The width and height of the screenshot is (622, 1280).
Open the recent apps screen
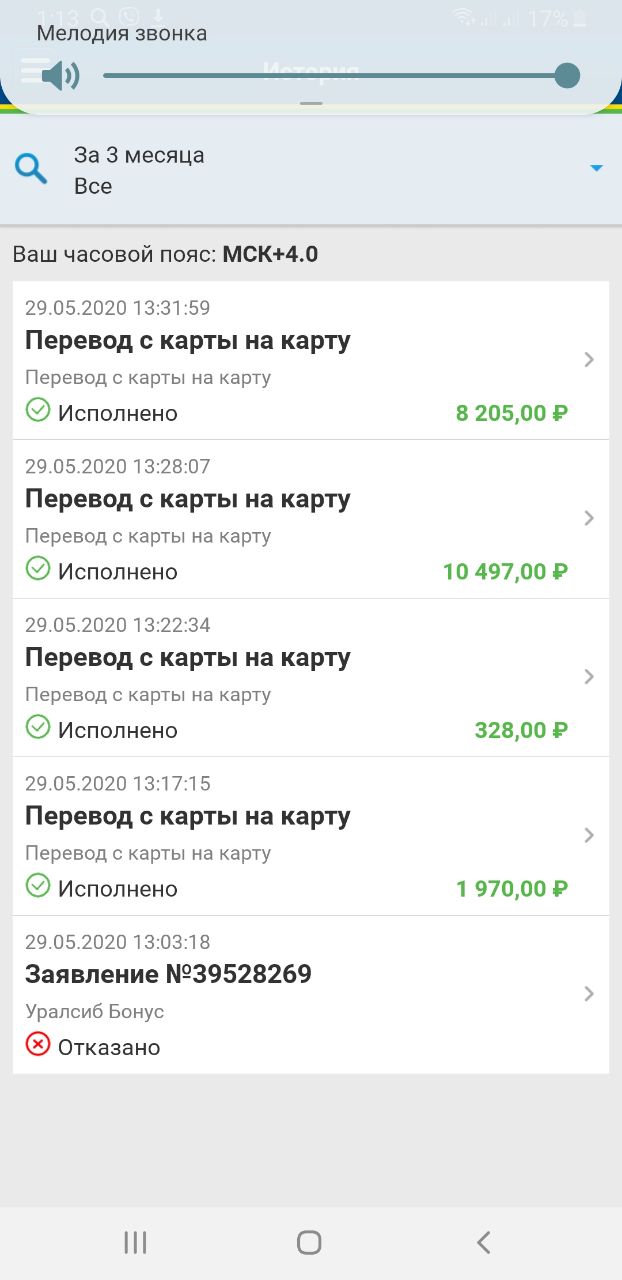[136, 1242]
